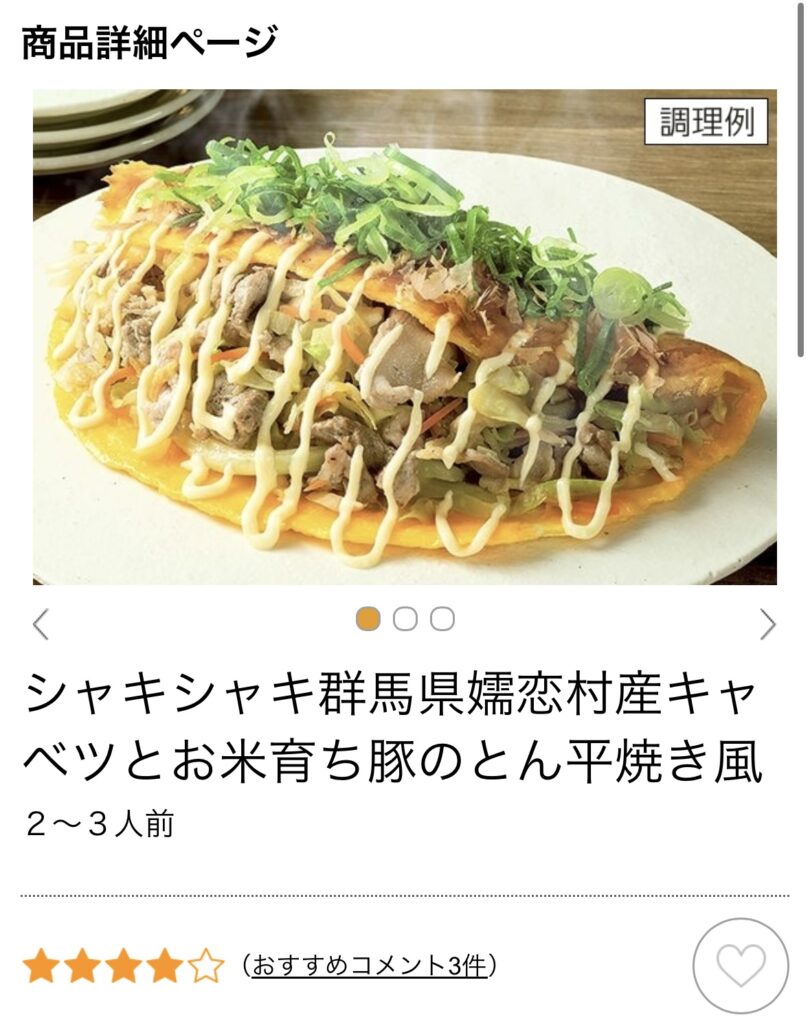The image size is (810, 1024).
Task: Jump to the third image dot
Action: click(442, 619)
